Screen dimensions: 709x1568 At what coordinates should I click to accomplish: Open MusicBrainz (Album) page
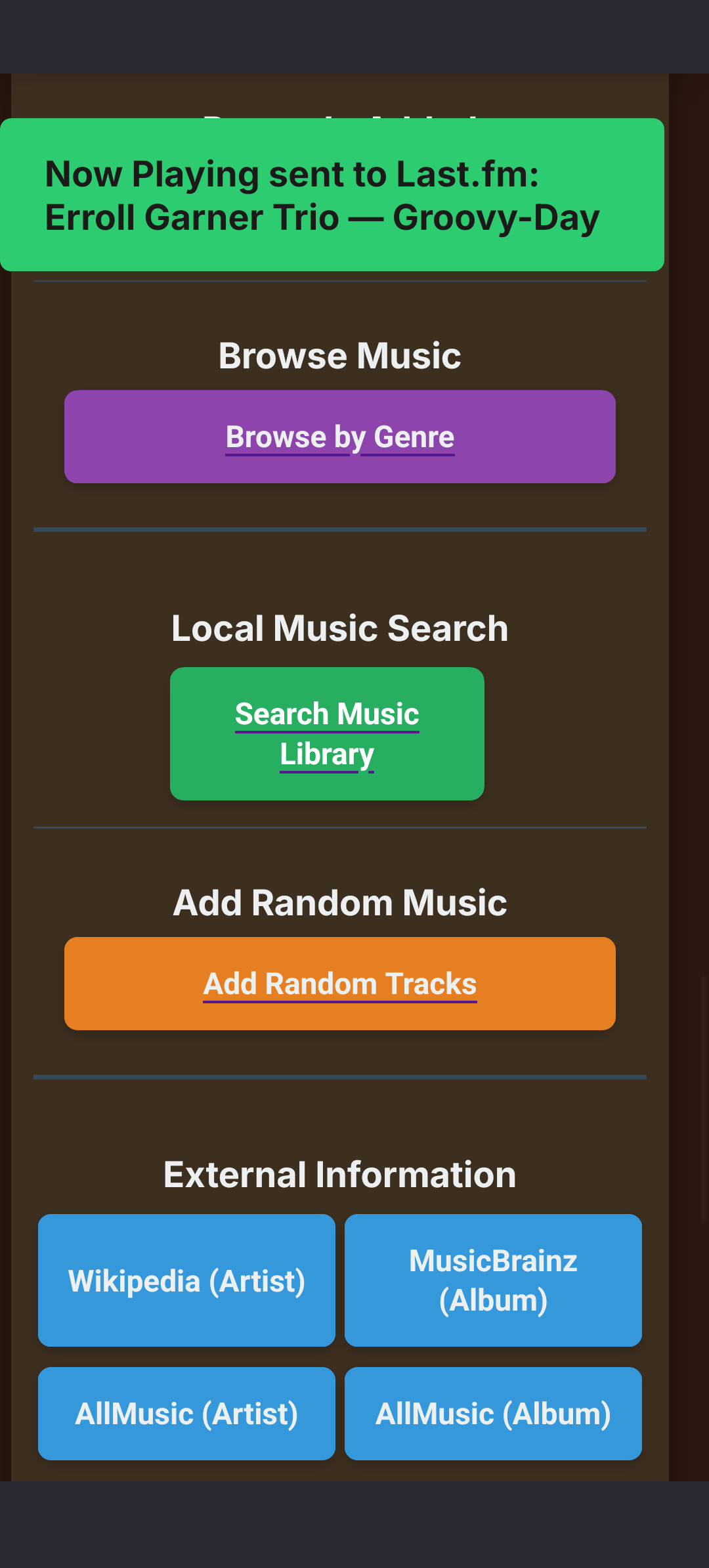tap(493, 1280)
